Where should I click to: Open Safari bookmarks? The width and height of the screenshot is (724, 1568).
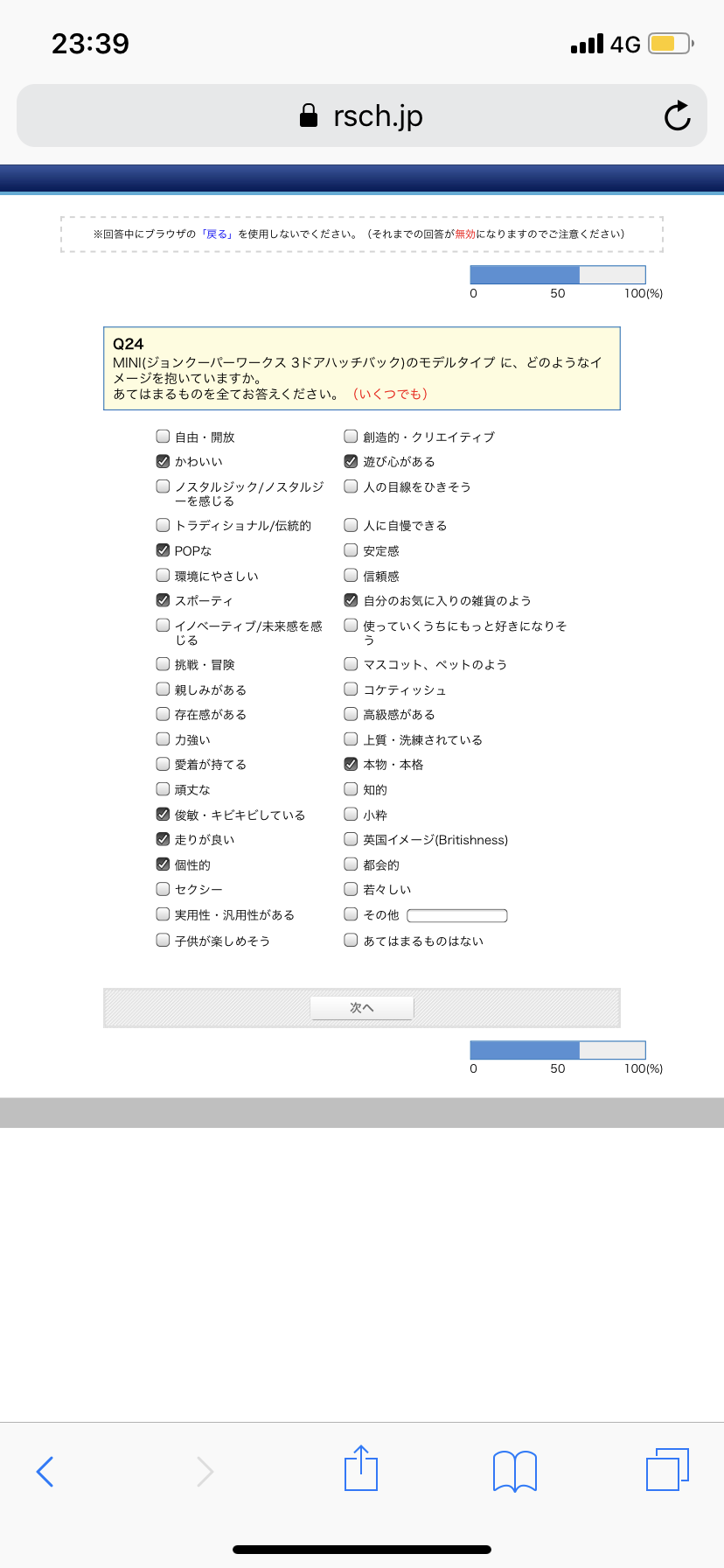point(515,1471)
